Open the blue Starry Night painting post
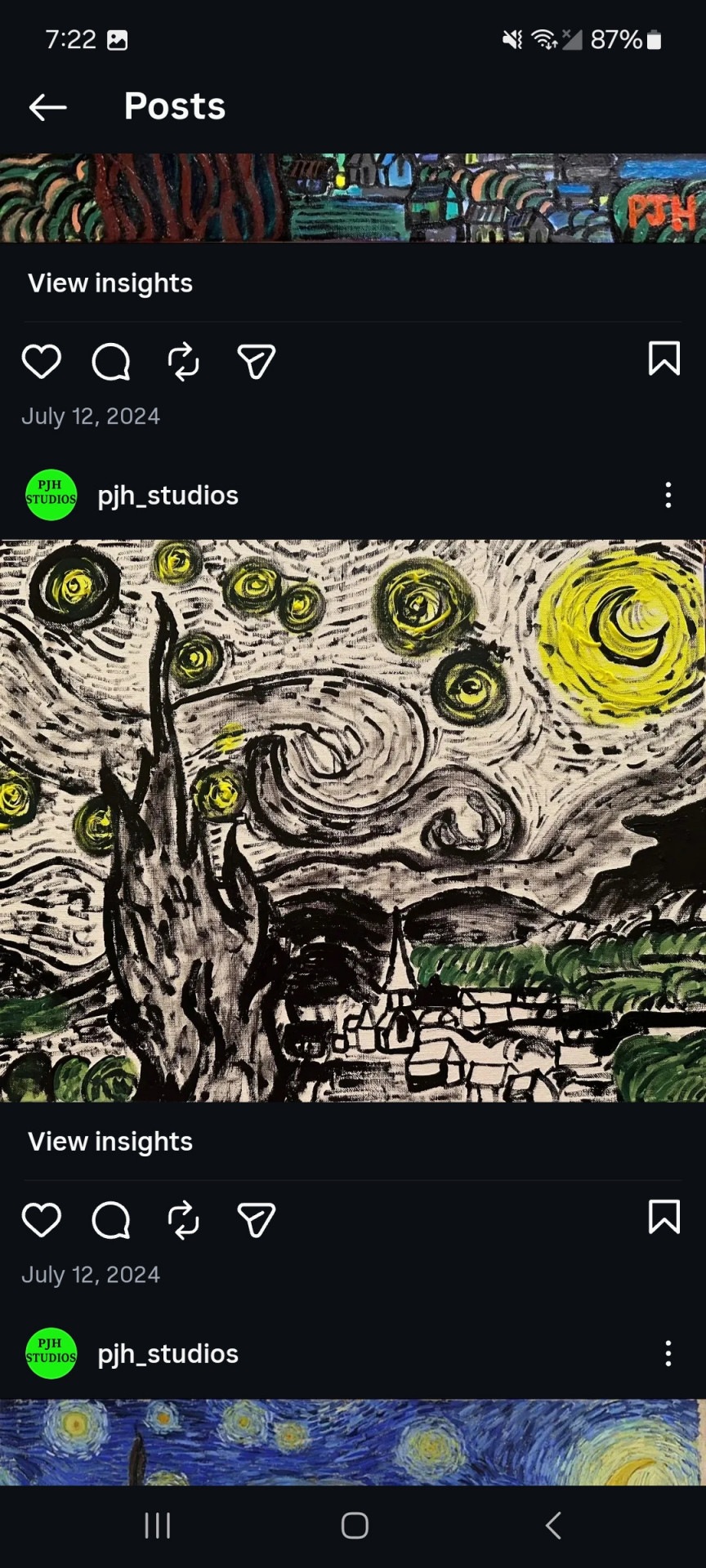The height and width of the screenshot is (1568, 706). 353,1442
